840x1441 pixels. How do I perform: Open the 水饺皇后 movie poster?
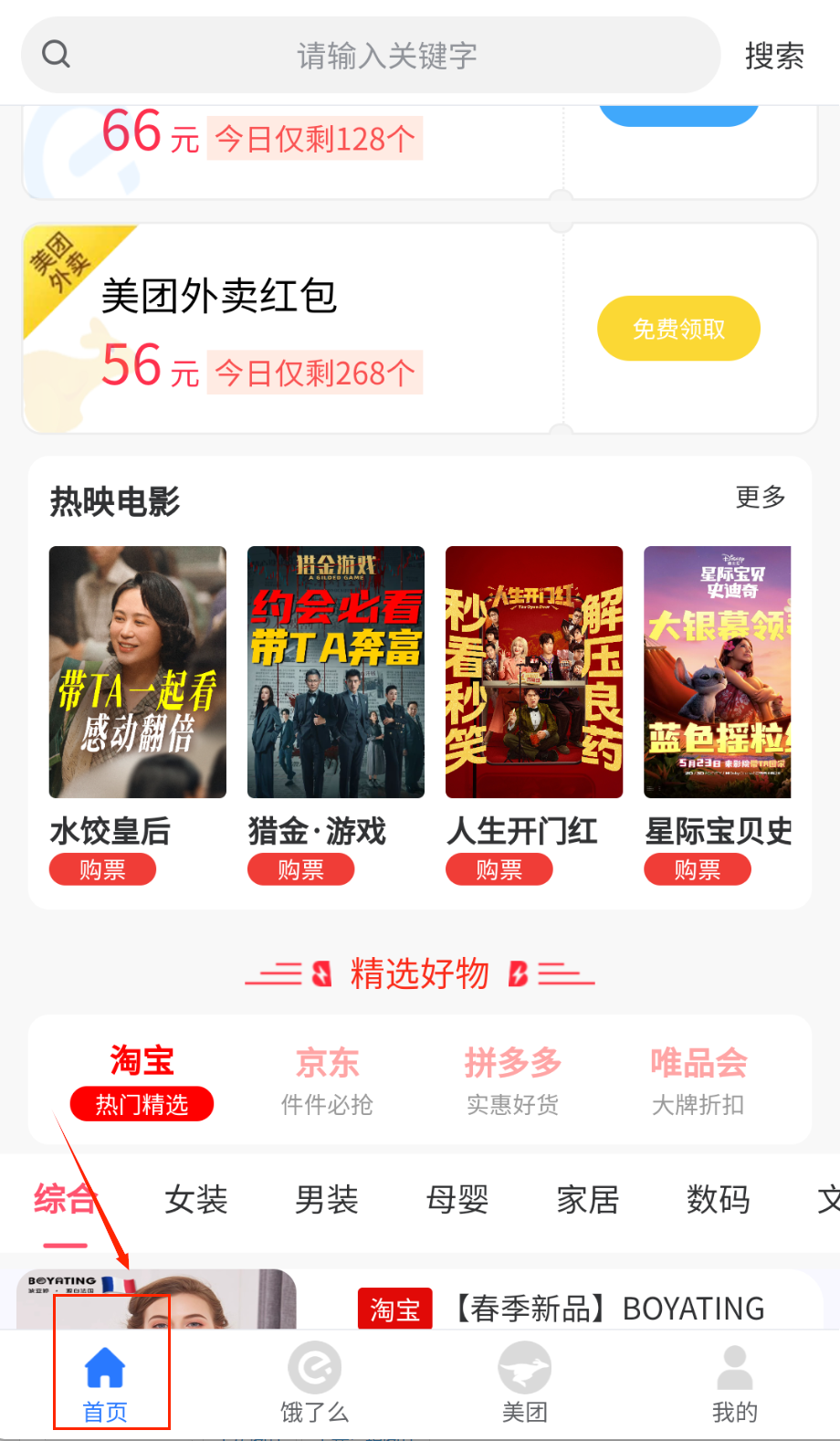coord(138,672)
